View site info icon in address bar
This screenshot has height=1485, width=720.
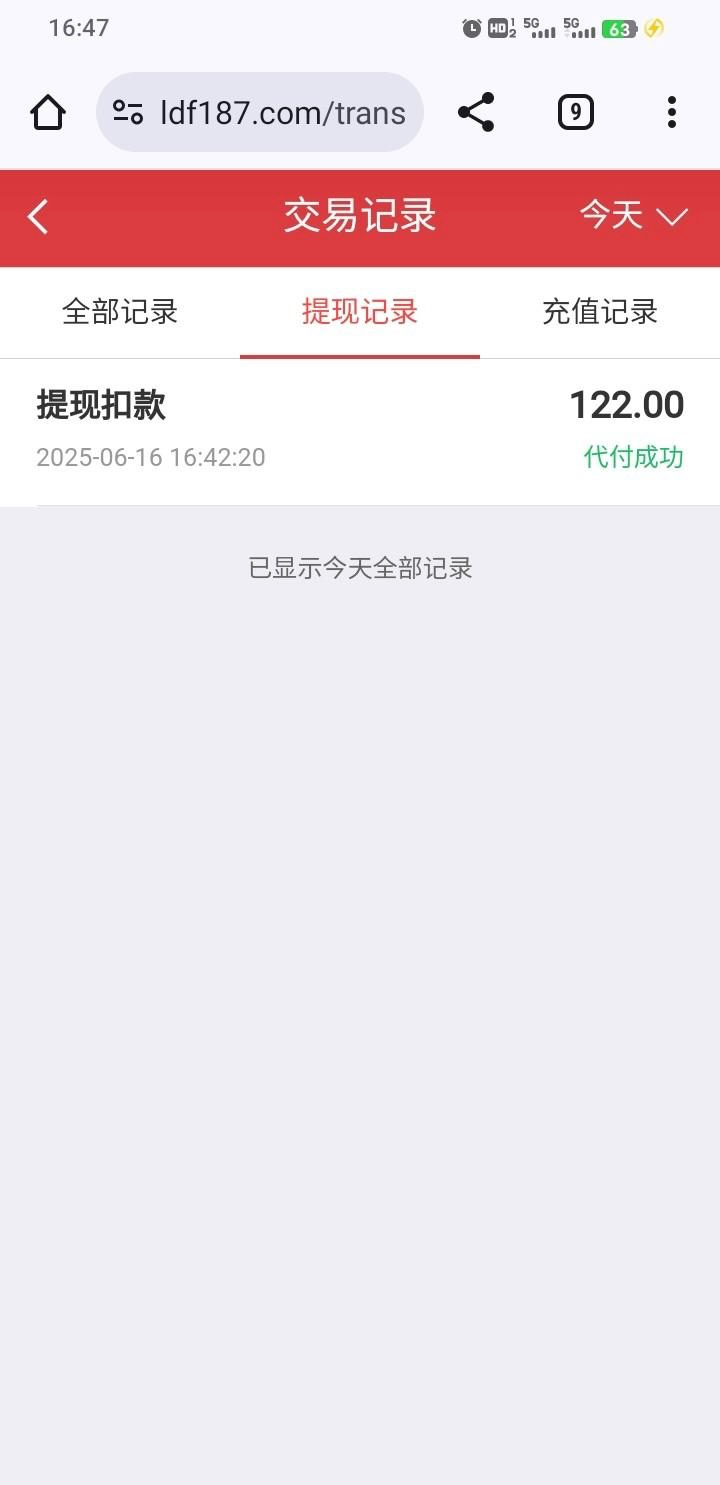tap(128, 112)
